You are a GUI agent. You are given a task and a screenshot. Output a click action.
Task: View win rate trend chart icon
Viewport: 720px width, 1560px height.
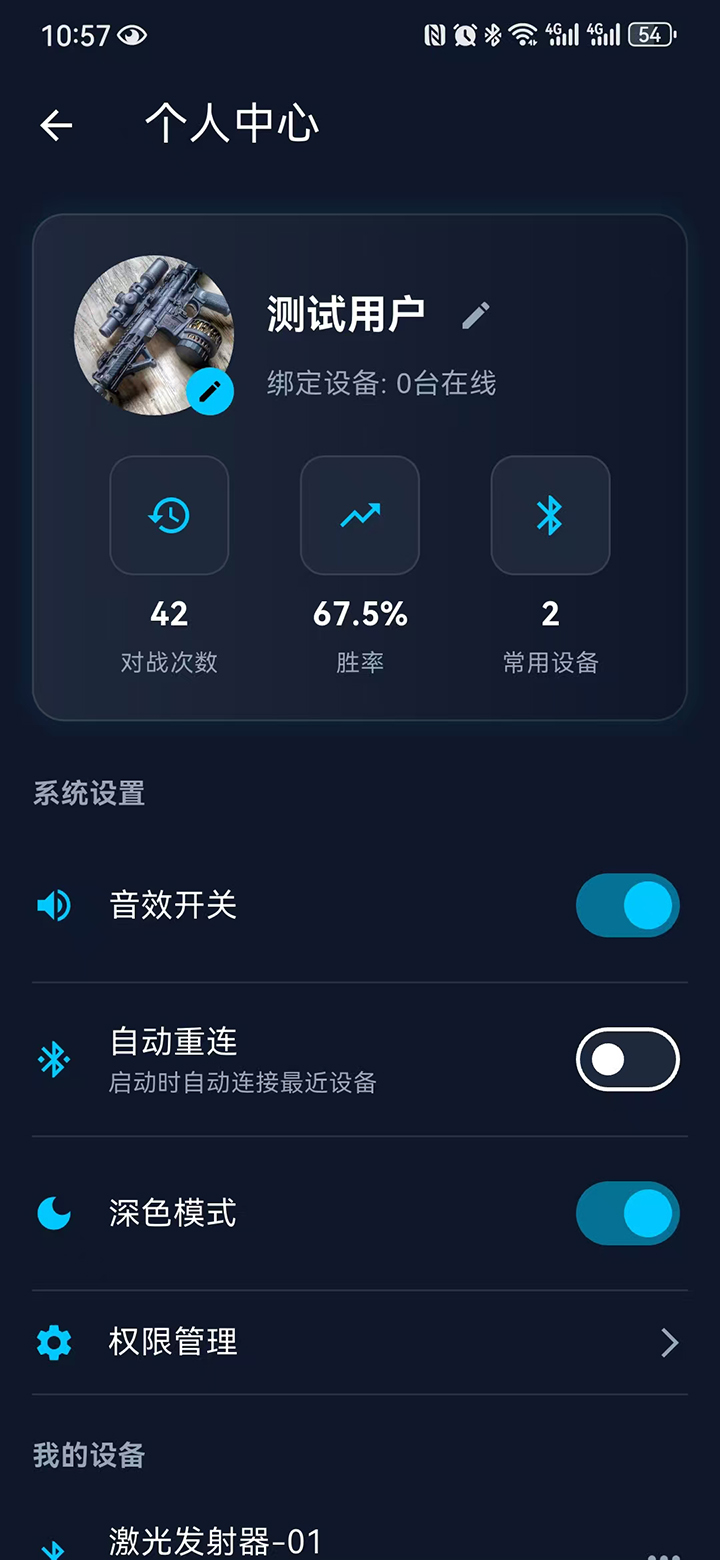point(360,514)
